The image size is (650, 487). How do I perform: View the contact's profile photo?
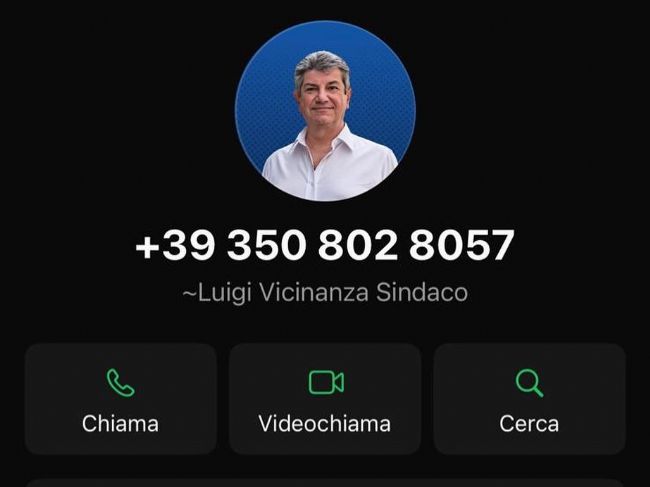tap(325, 111)
